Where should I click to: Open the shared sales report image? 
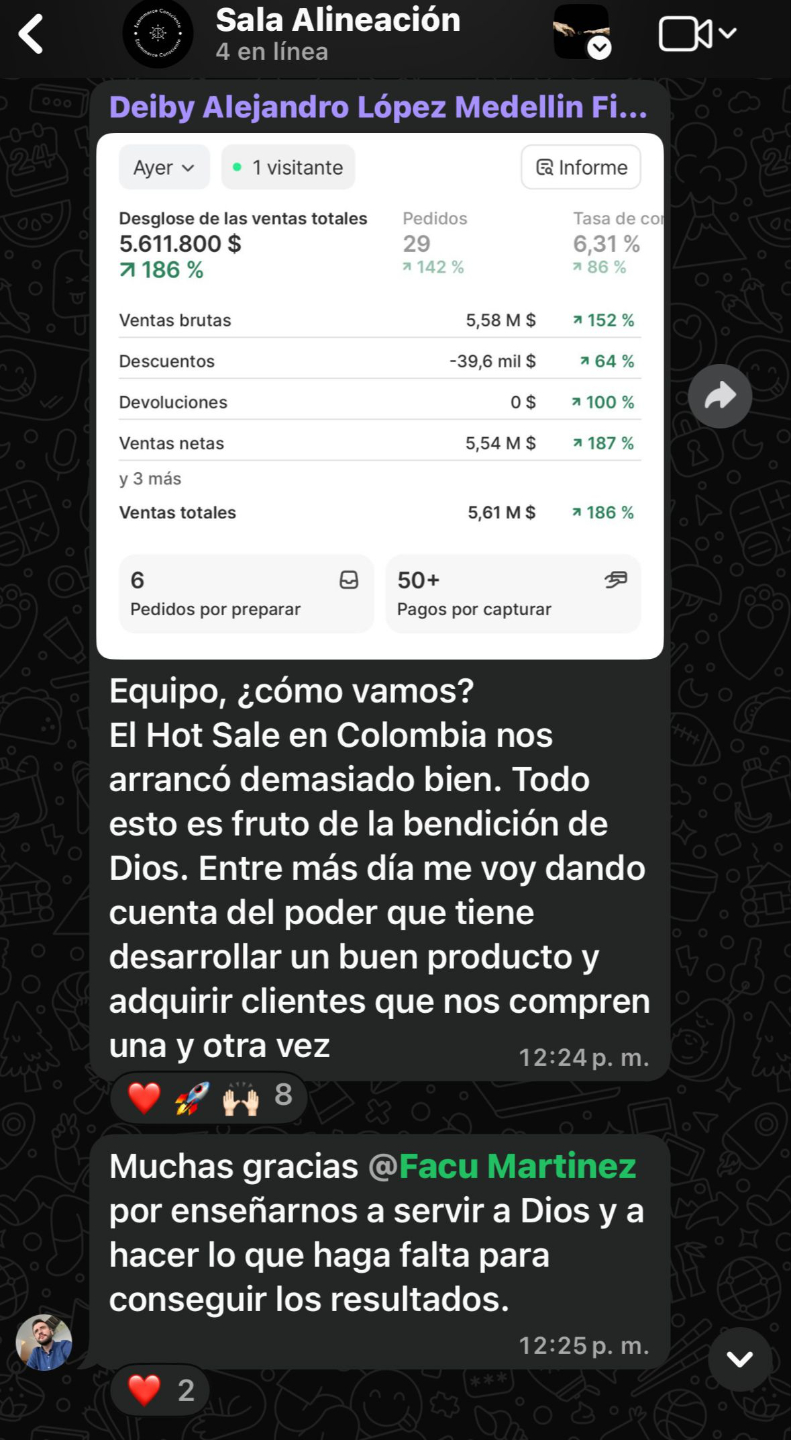click(x=380, y=396)
